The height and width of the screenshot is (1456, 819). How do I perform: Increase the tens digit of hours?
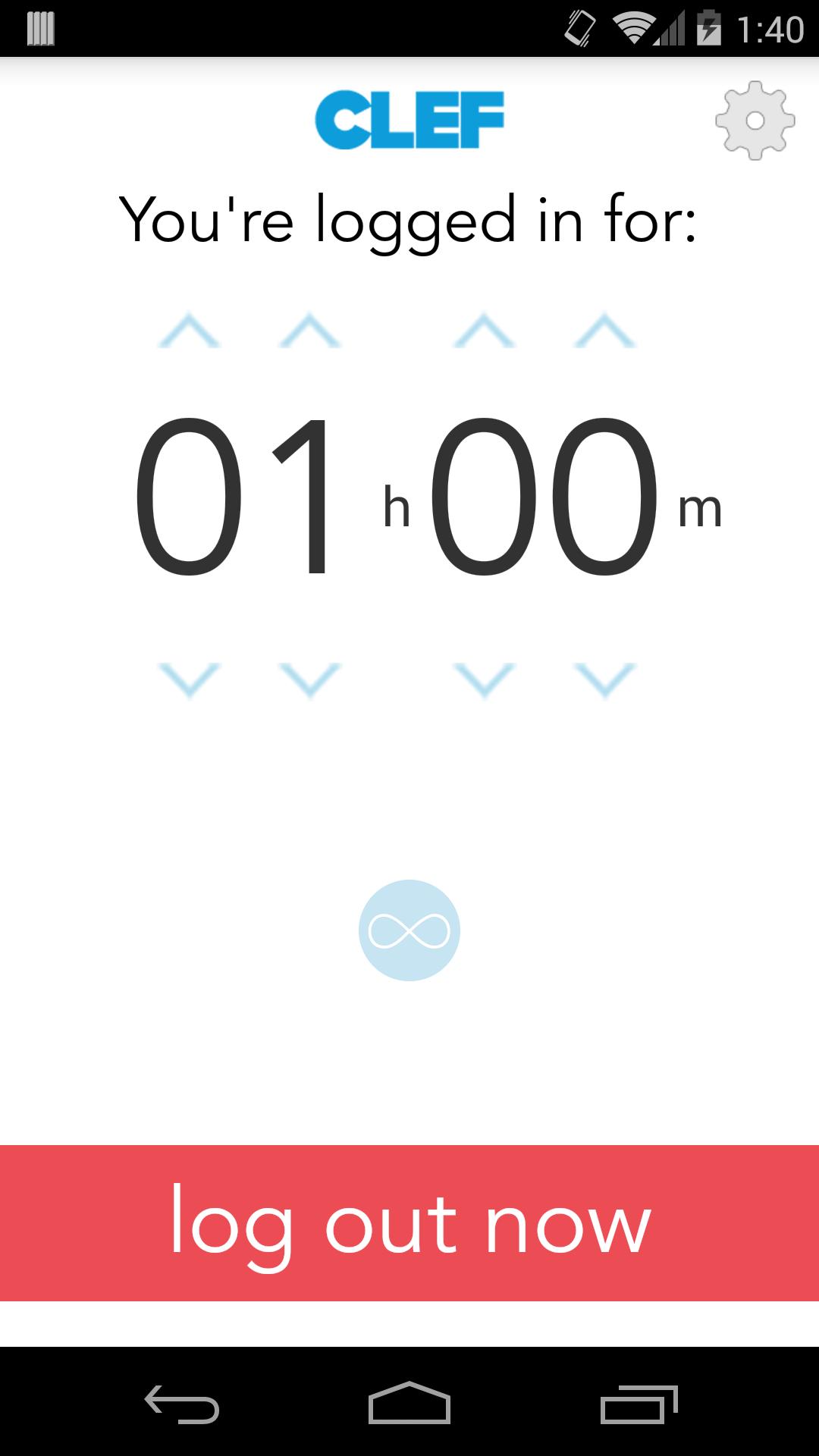[189, 331]
